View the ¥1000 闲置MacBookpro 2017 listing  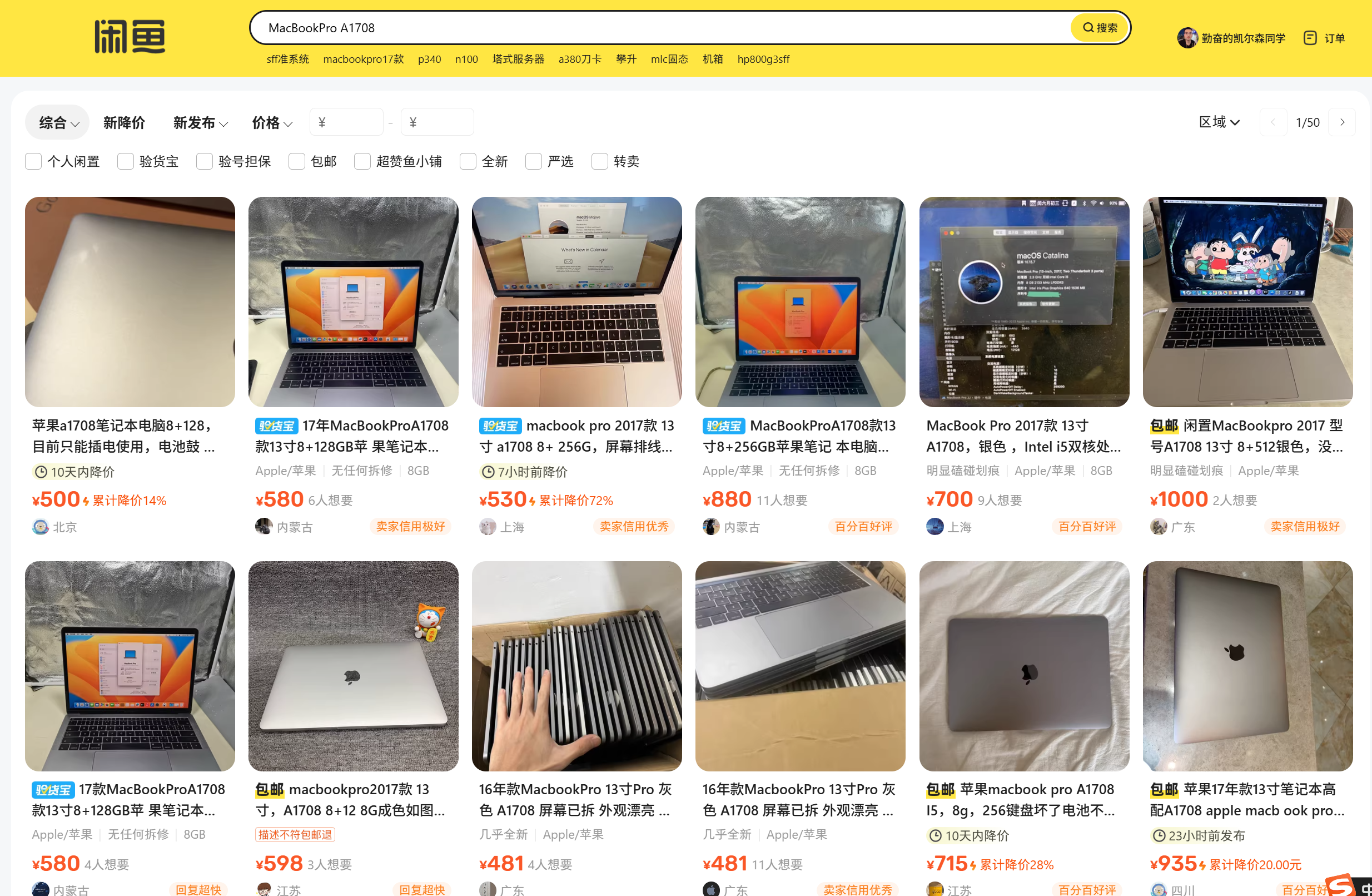click(x=1247, y=301)
